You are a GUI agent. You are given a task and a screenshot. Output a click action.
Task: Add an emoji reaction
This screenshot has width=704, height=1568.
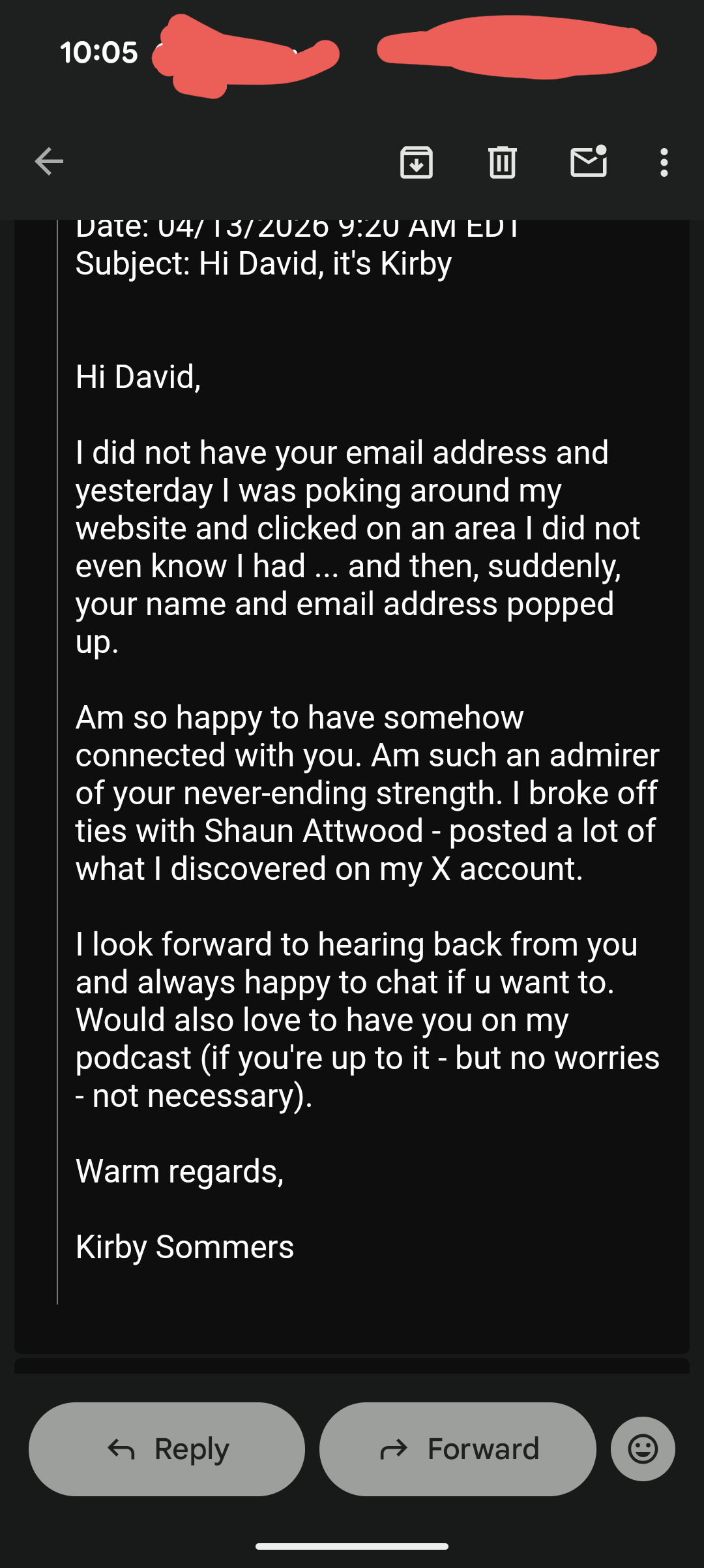click(643, 1449)
